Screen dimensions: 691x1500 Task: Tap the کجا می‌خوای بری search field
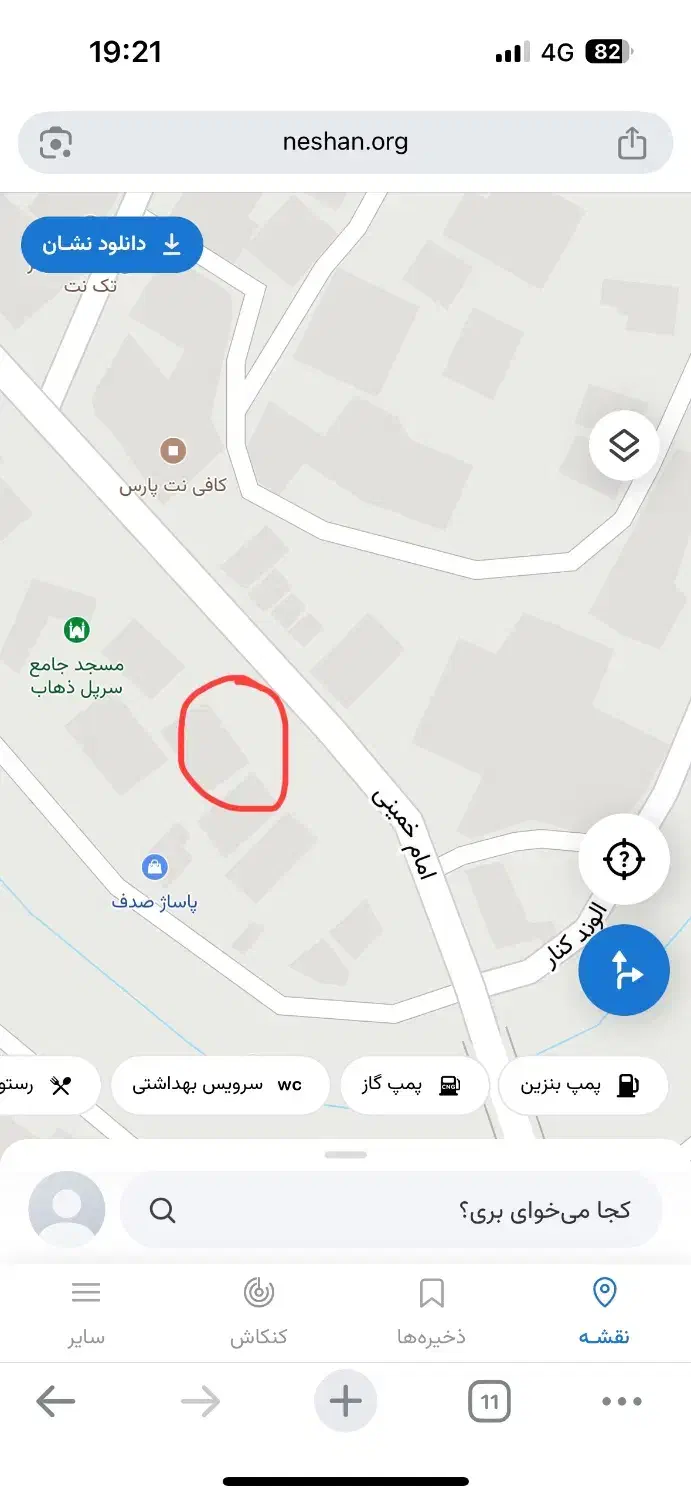coord(391,1210)
